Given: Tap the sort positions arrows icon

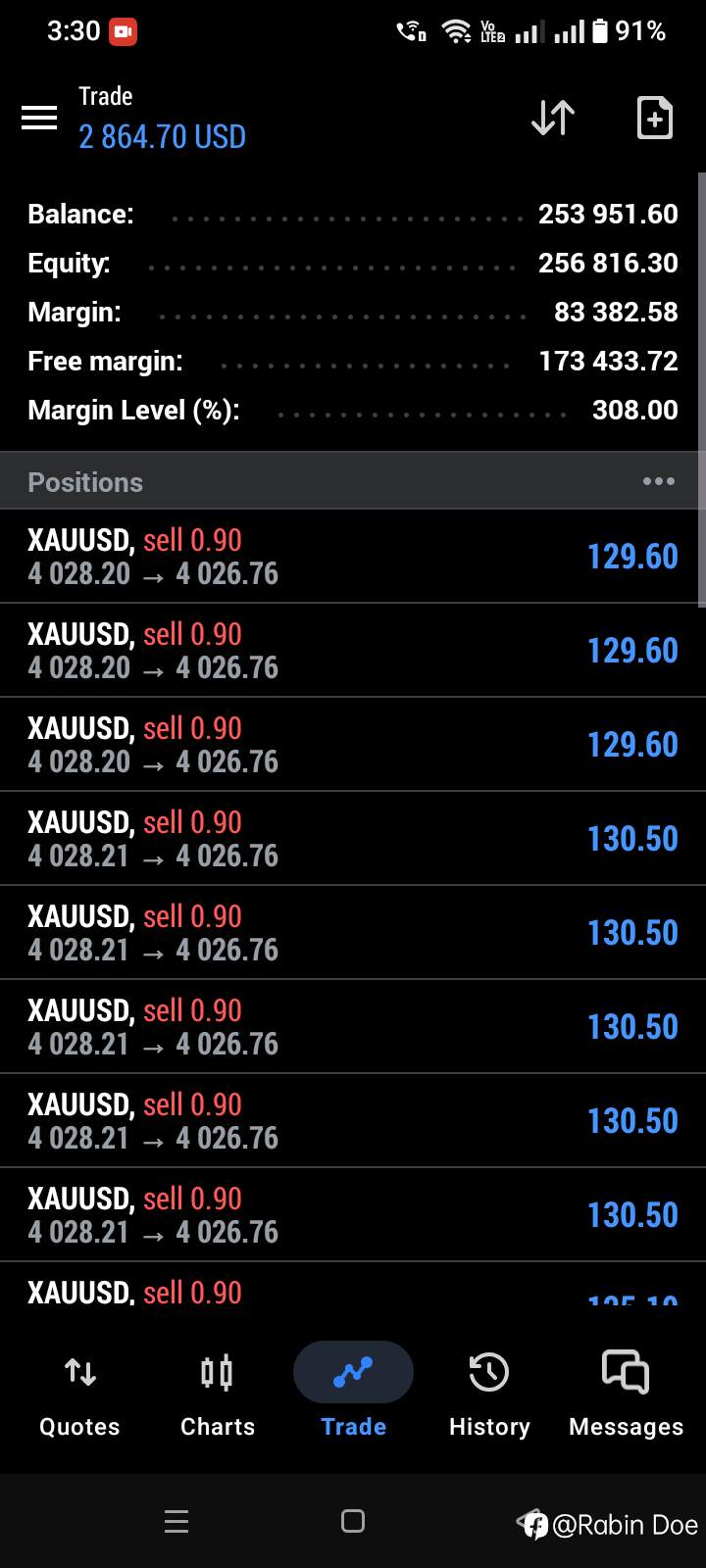Looking at the screenshot, I should point(553,118).
